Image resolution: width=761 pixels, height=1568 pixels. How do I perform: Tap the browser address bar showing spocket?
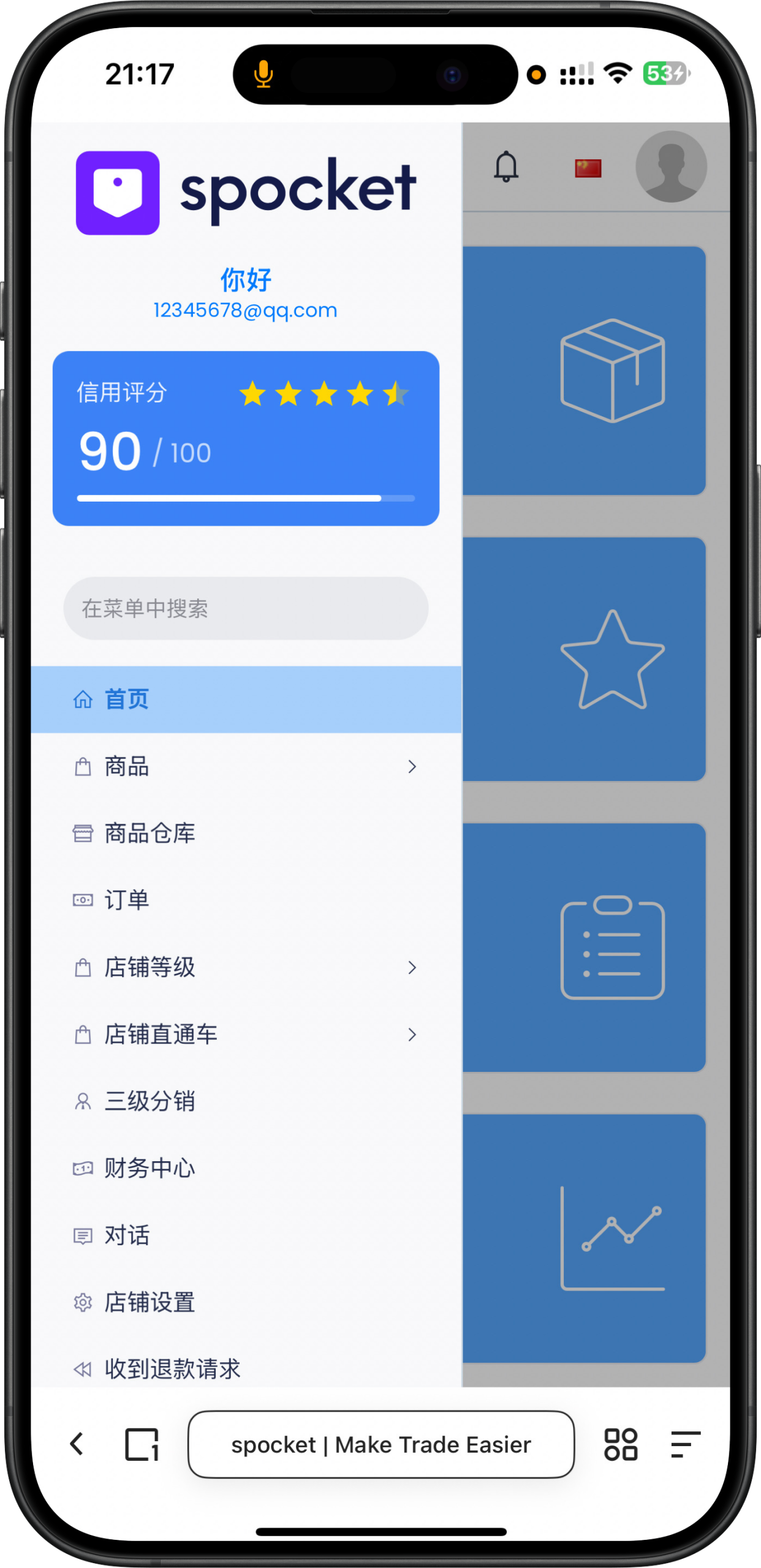(x=380, y=1444)
